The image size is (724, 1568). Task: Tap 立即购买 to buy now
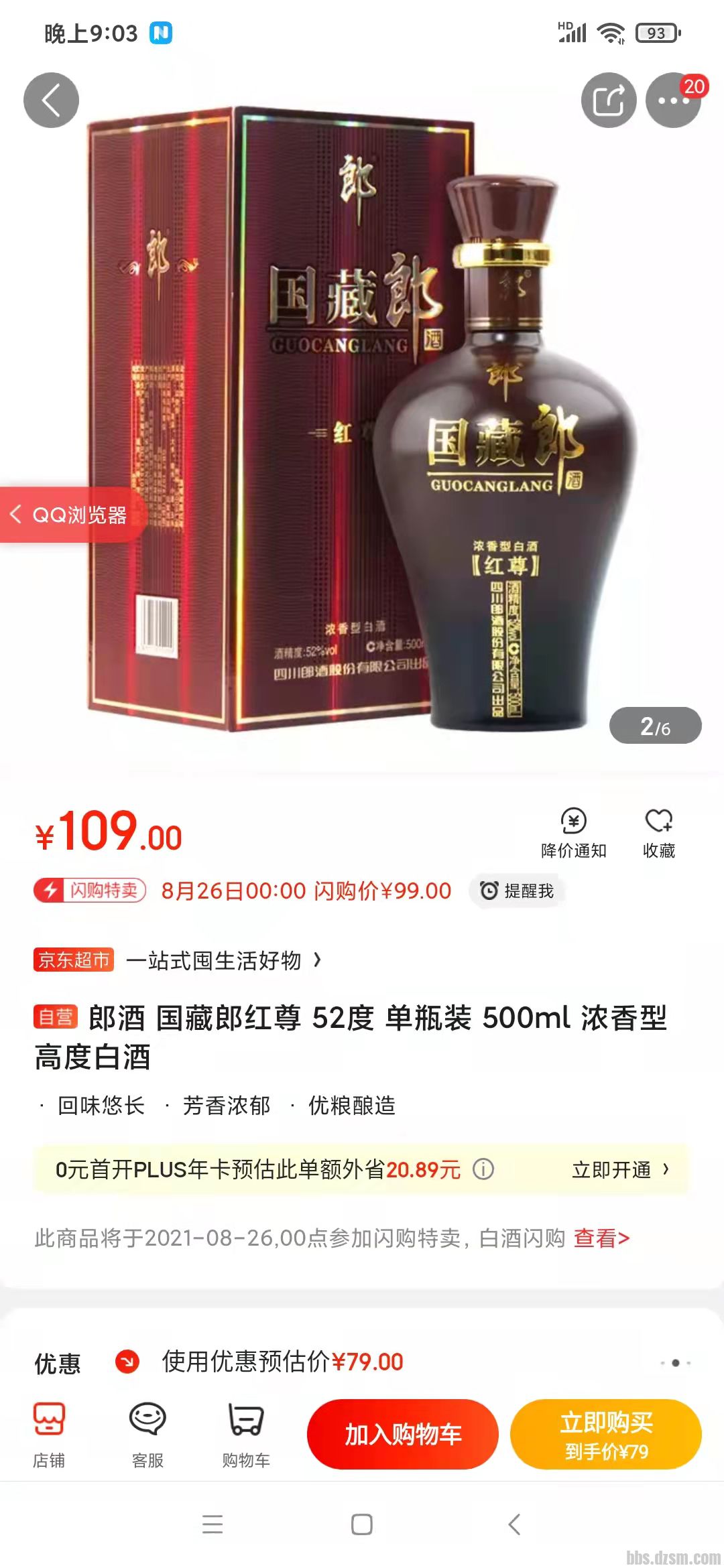tap(606, 1434)
